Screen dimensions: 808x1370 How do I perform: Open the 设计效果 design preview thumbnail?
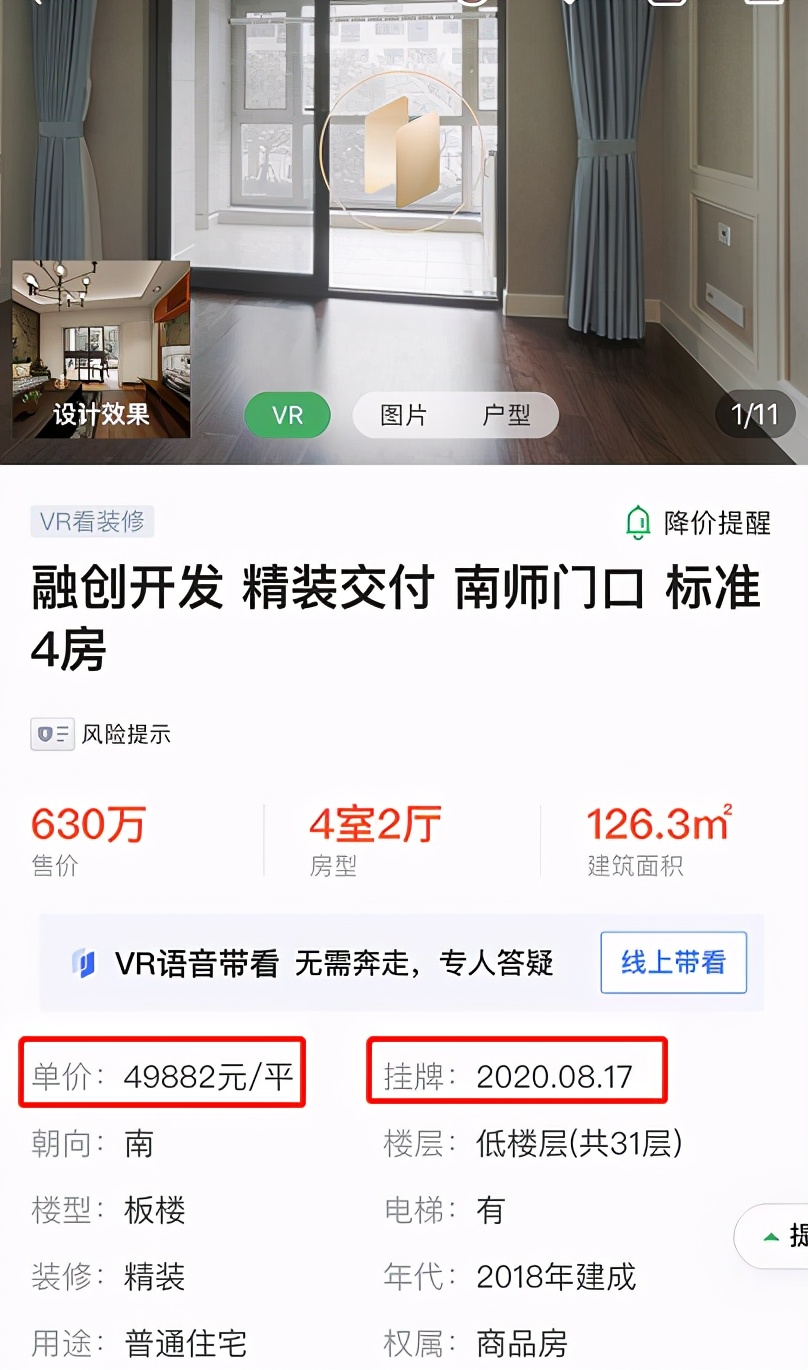coord(101,349)
